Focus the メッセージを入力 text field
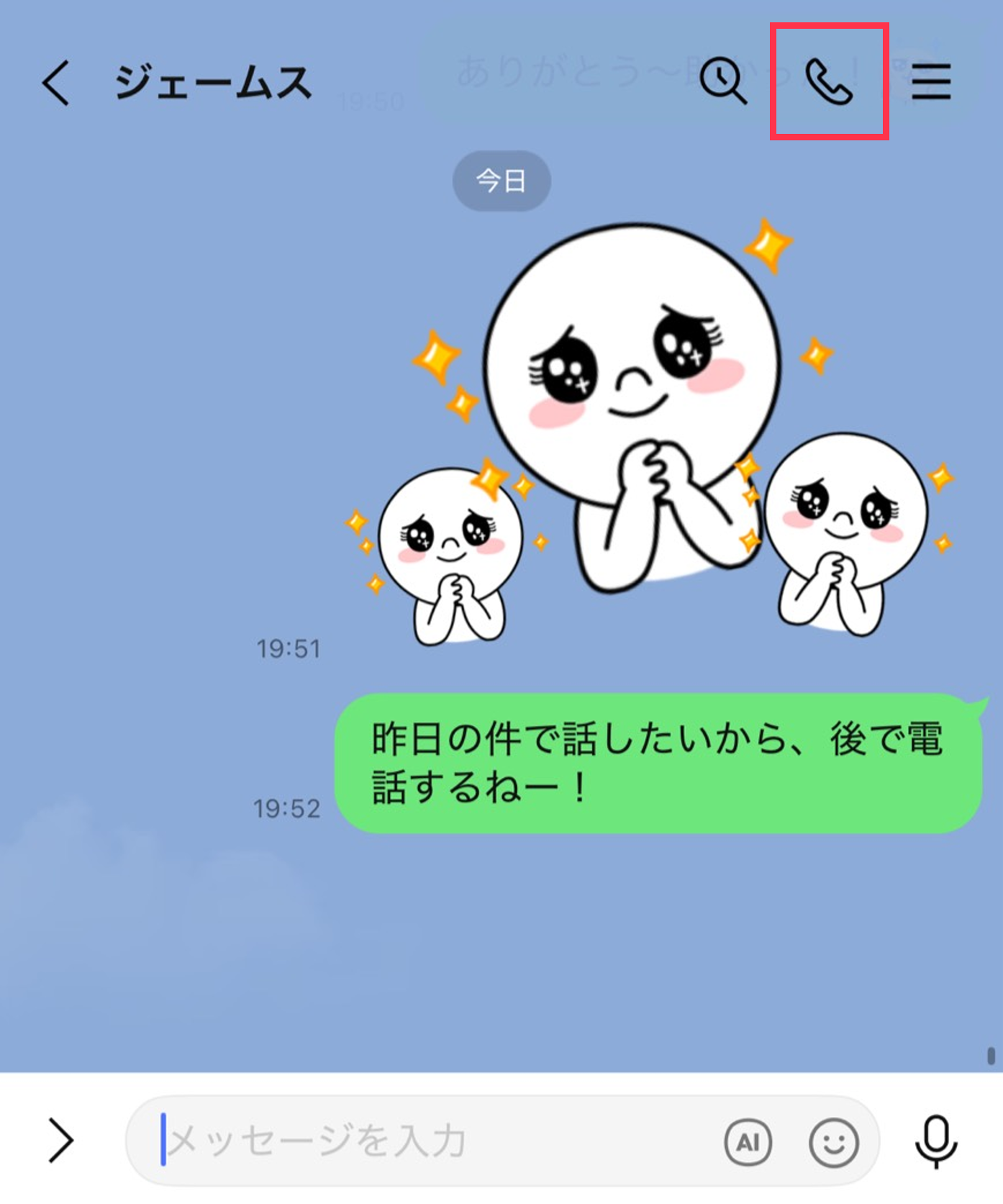1003x1204 pixels. [x=432, y=1141]
